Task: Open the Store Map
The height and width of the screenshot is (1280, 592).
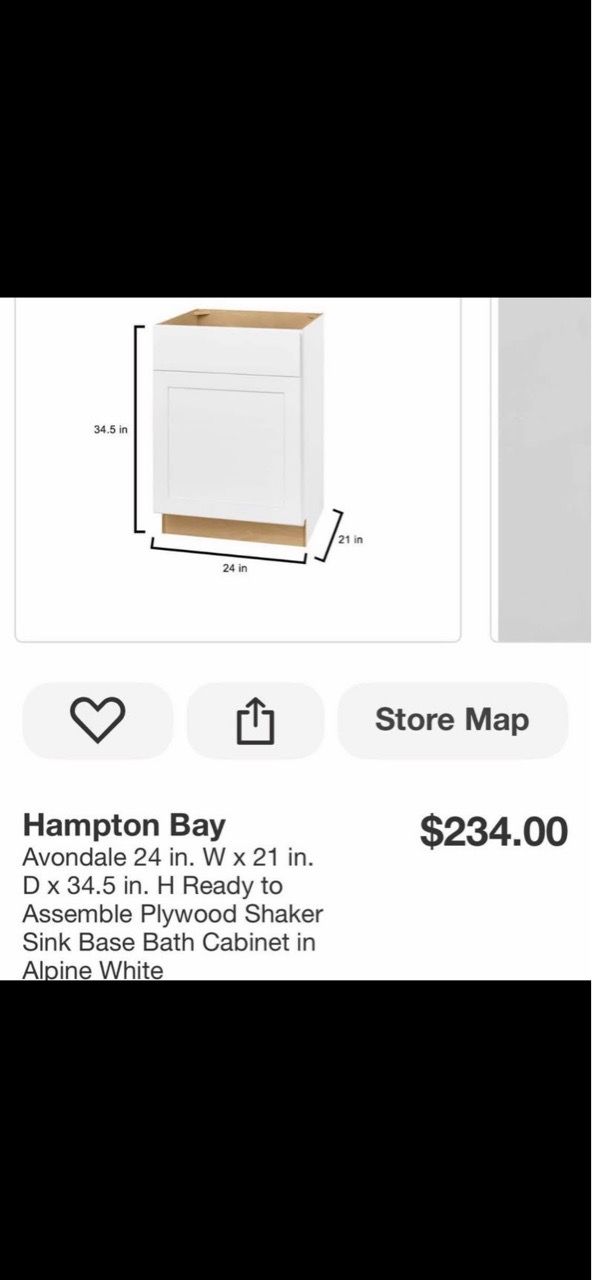Action: coord(452,720)
